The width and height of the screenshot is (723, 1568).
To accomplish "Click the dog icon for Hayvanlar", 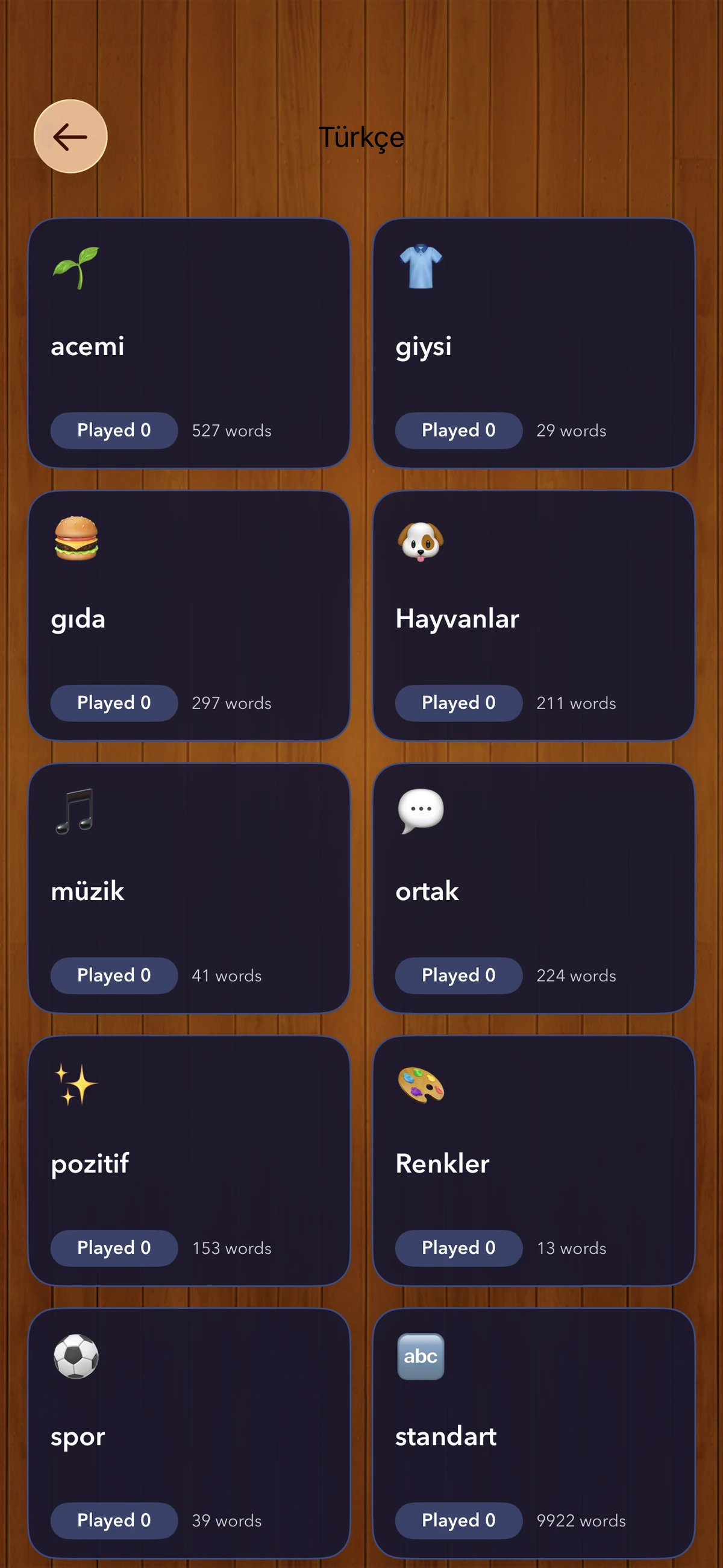I will coord(421,540).
